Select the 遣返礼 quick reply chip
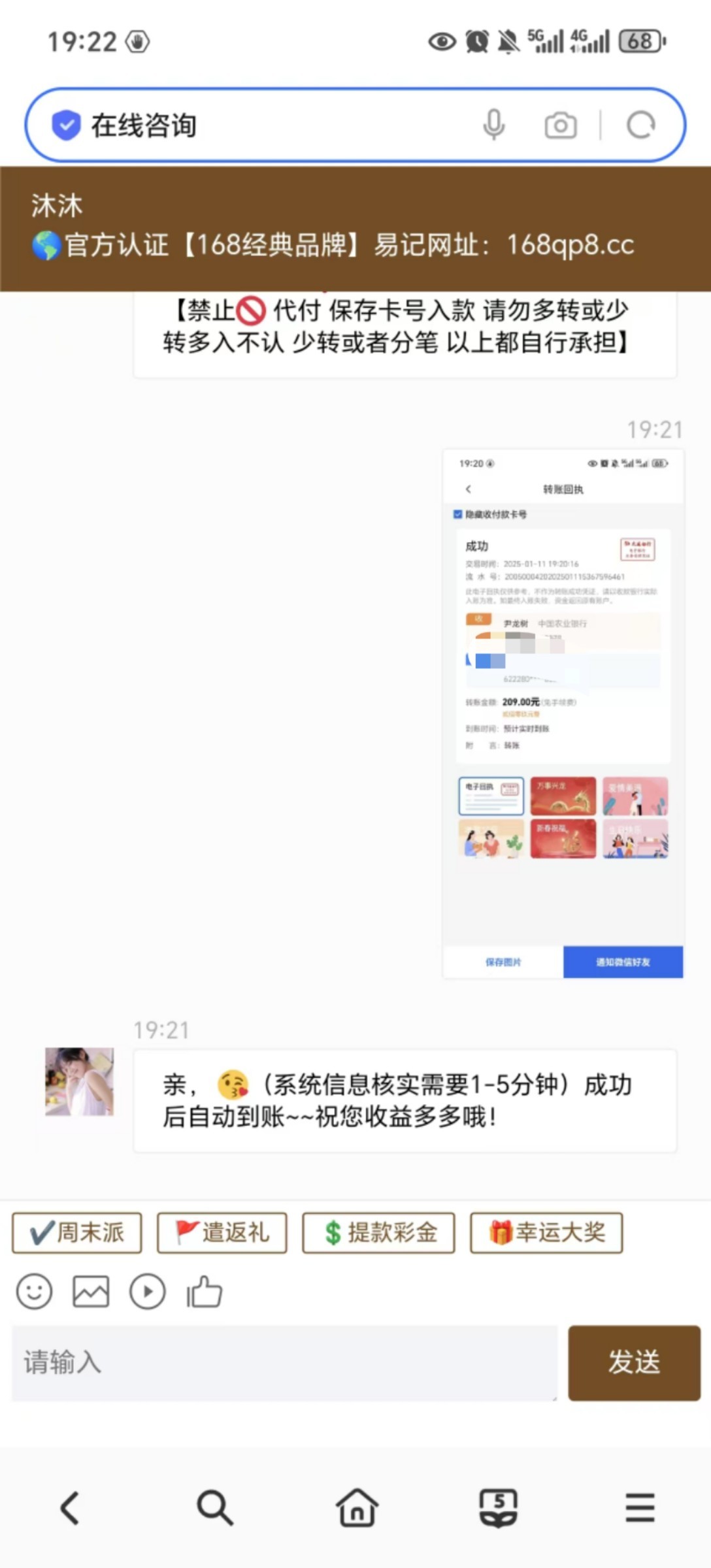 coord(222,1233)
